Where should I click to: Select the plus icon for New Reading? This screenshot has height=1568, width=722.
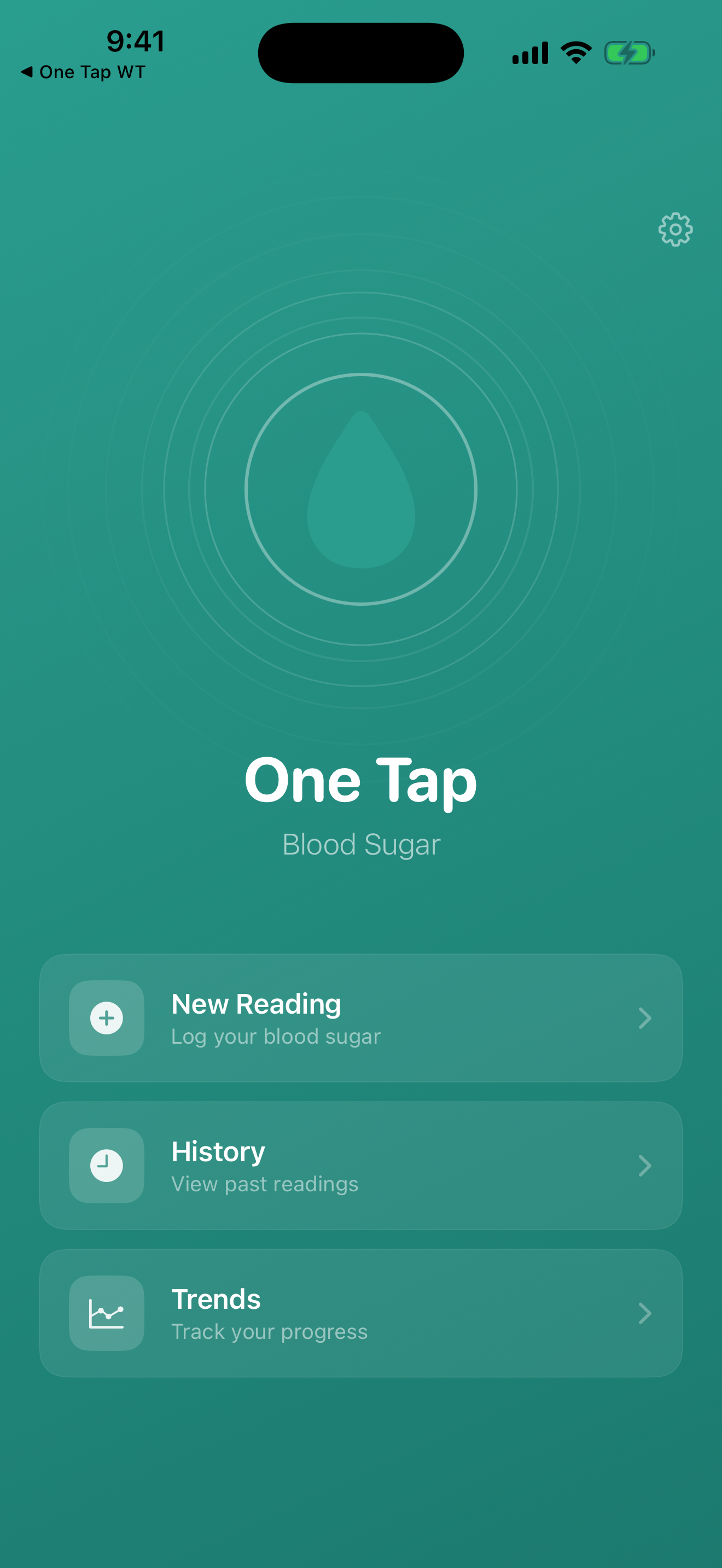pos(107,1019)
